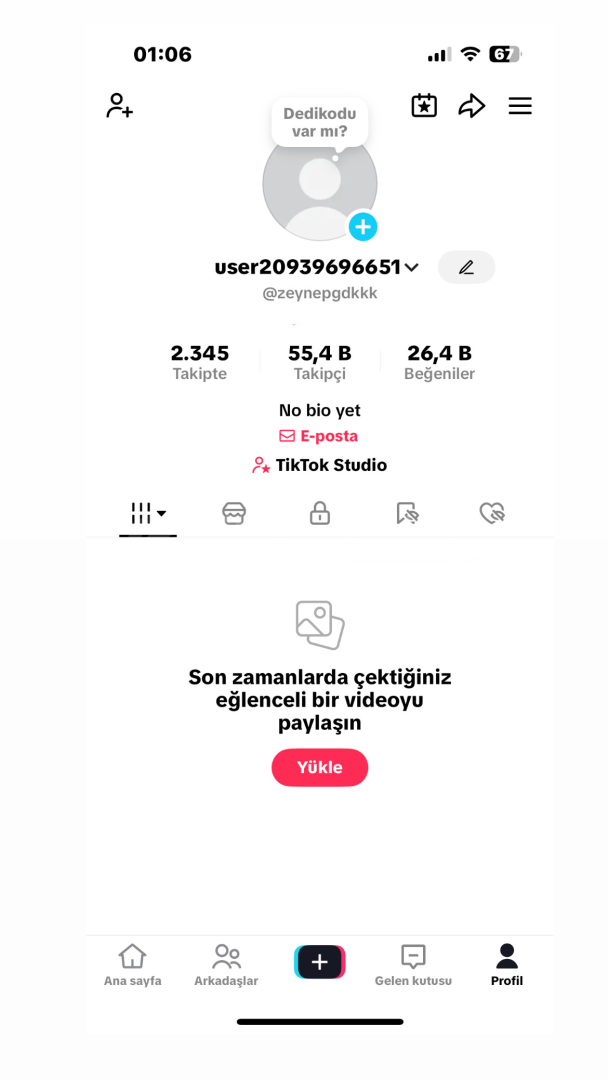Switch to the private videos lock tab

320,513
